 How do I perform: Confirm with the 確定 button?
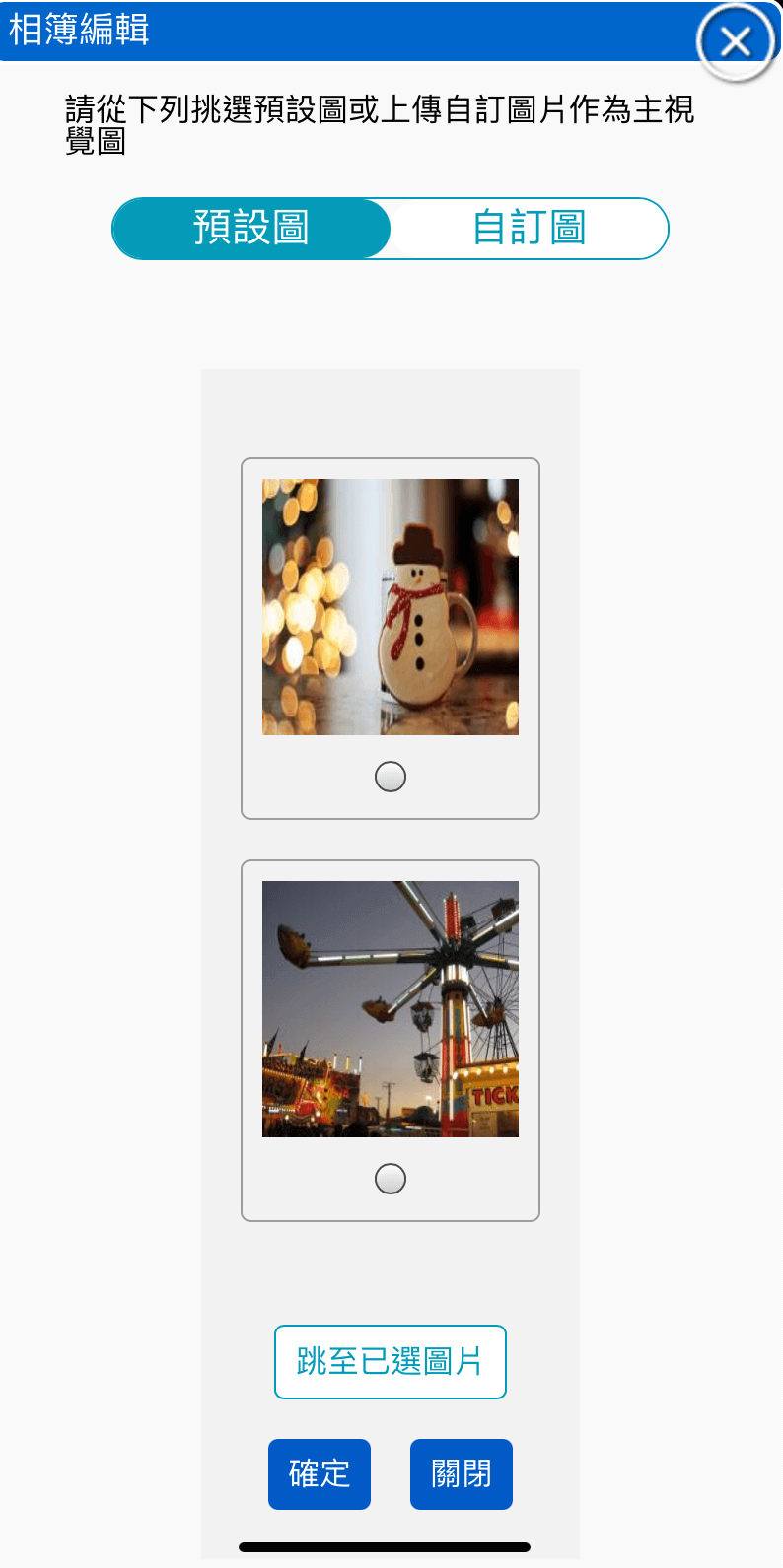pos(320,1473)
